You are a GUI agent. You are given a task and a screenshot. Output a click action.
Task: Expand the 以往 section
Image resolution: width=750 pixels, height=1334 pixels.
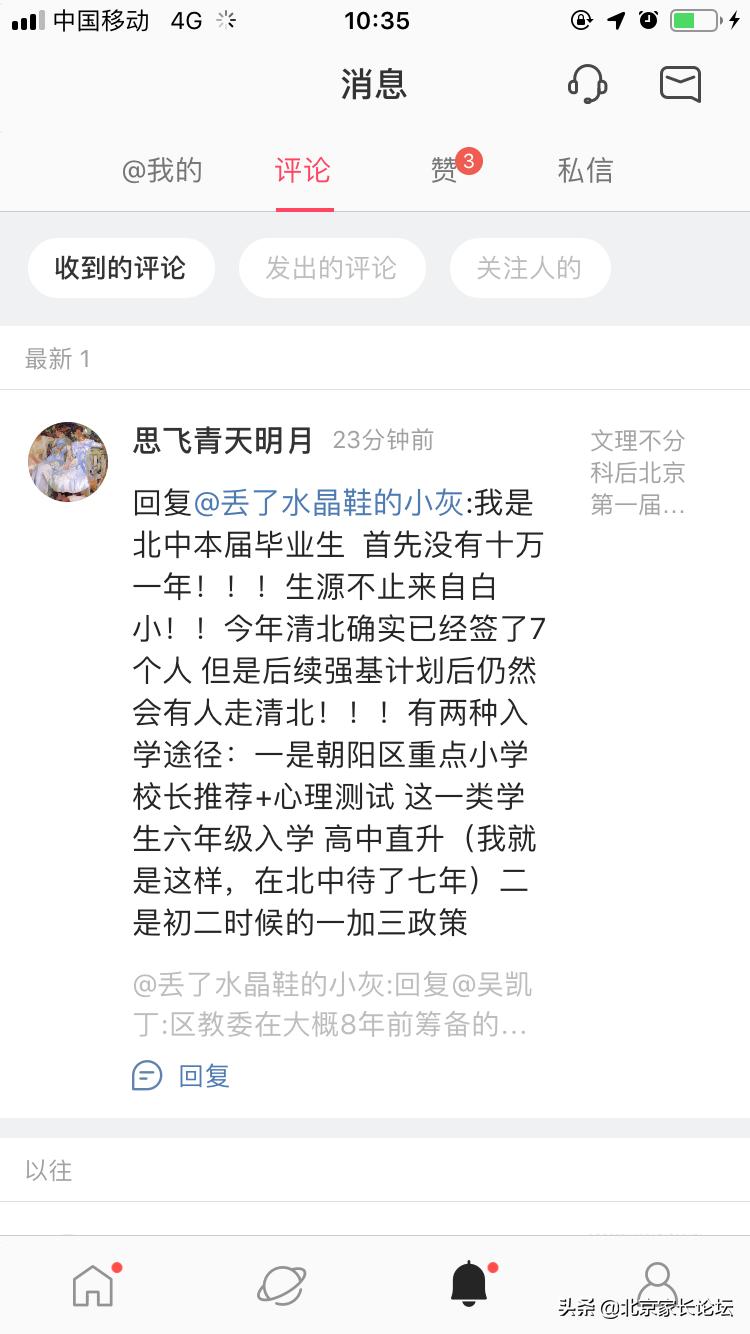(48, 1170)
